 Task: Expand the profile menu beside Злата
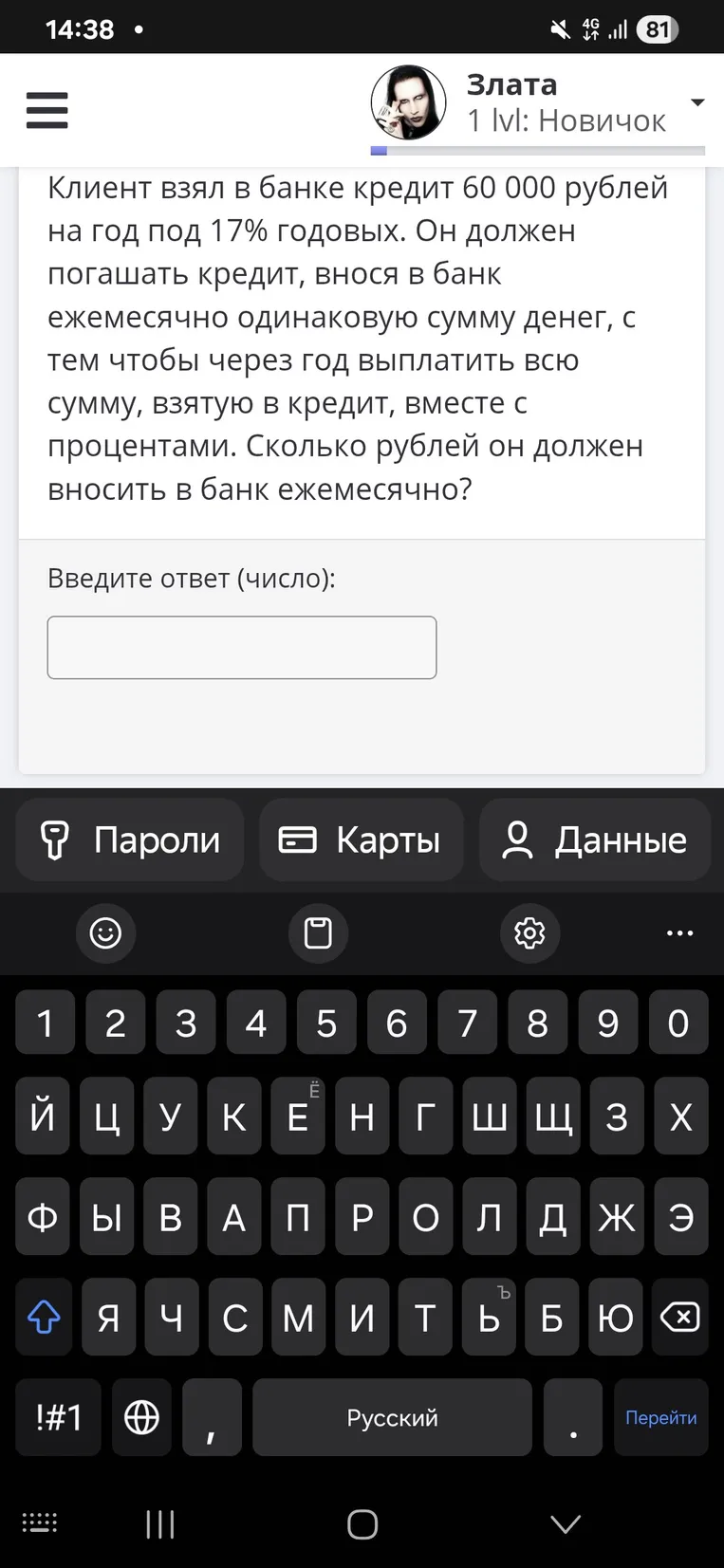click(697, 102)
